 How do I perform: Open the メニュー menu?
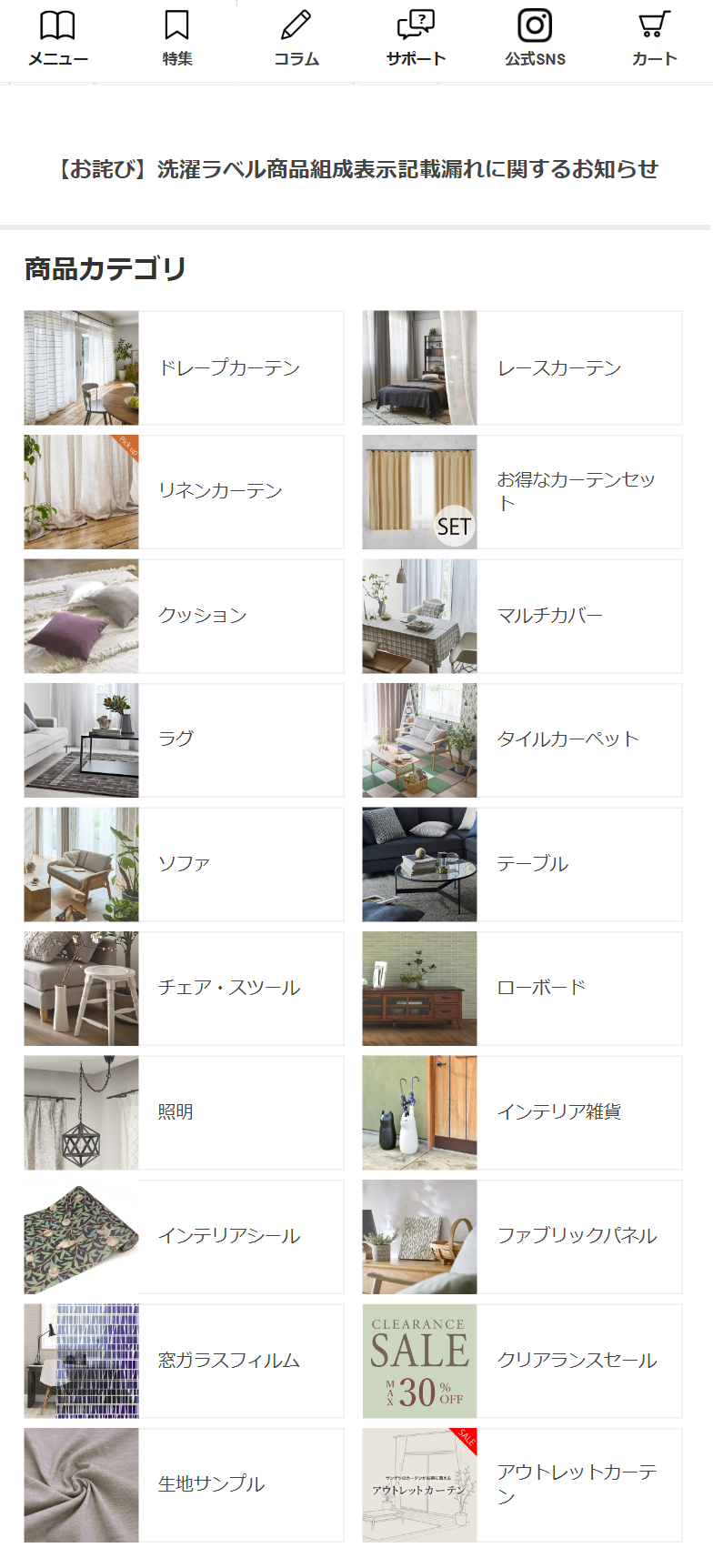57,39
